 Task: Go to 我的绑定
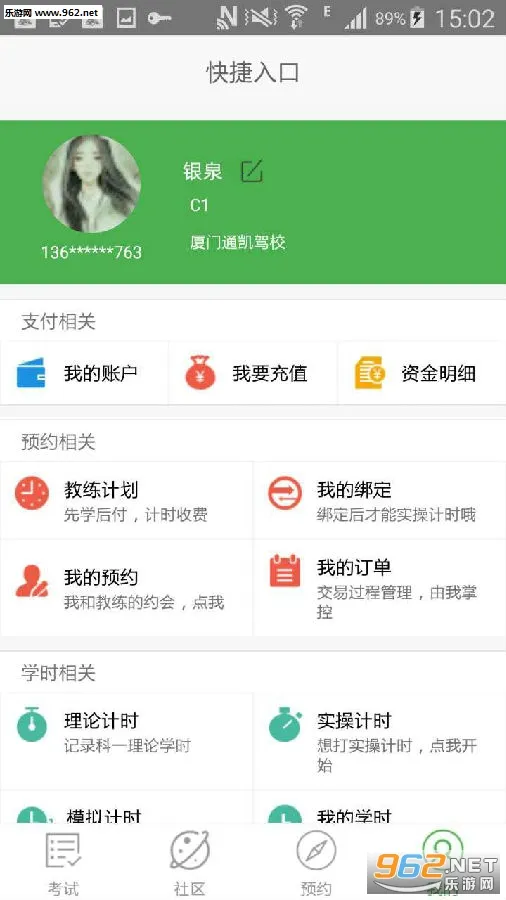tap(380, 501)
